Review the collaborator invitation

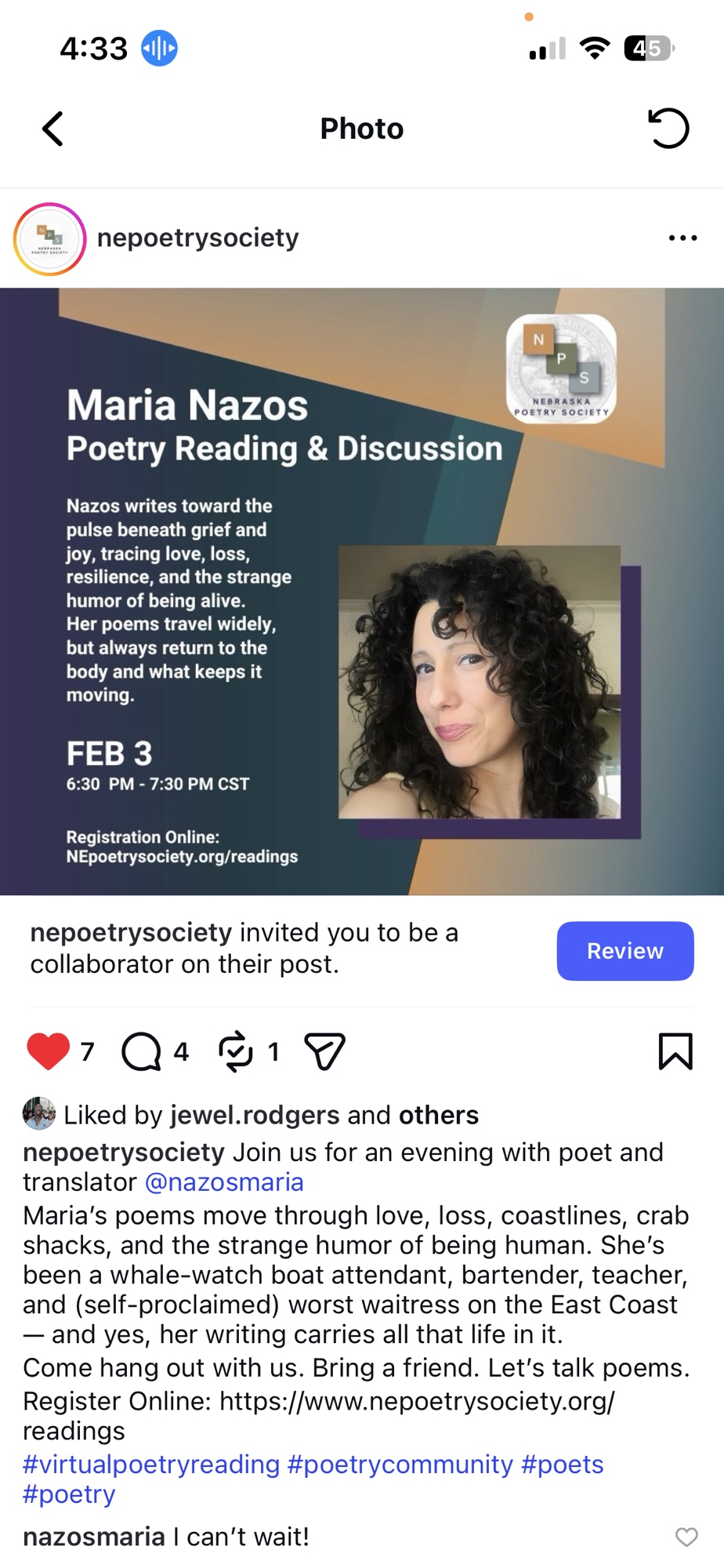(624, 951)
